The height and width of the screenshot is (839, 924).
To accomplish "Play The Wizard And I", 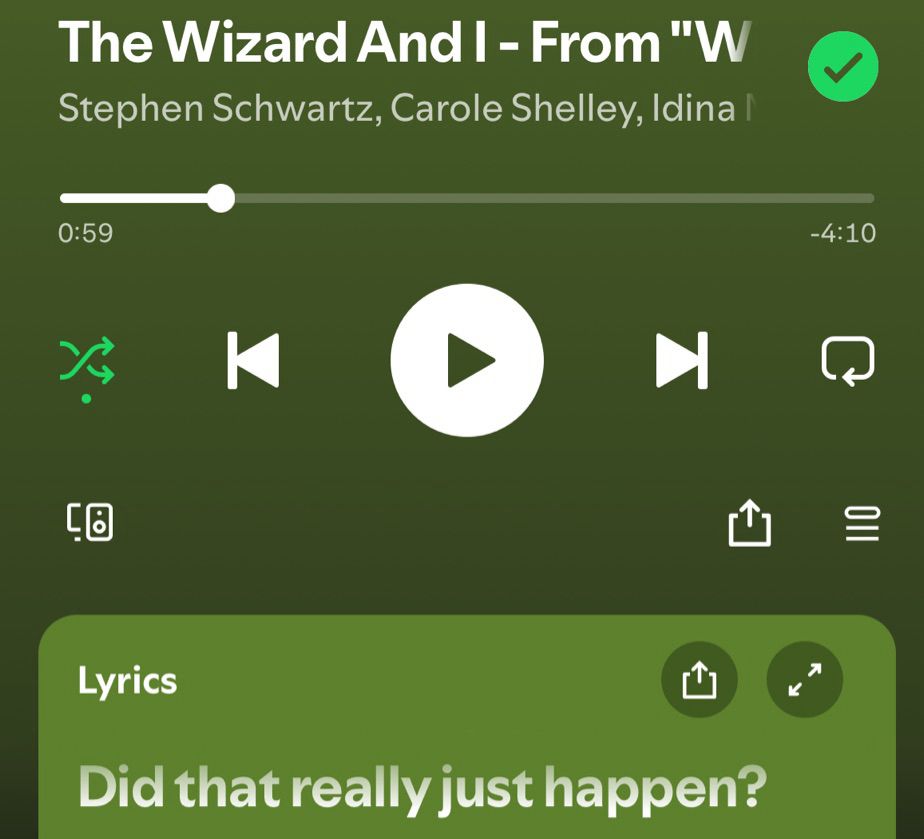I will click(467, 360).
